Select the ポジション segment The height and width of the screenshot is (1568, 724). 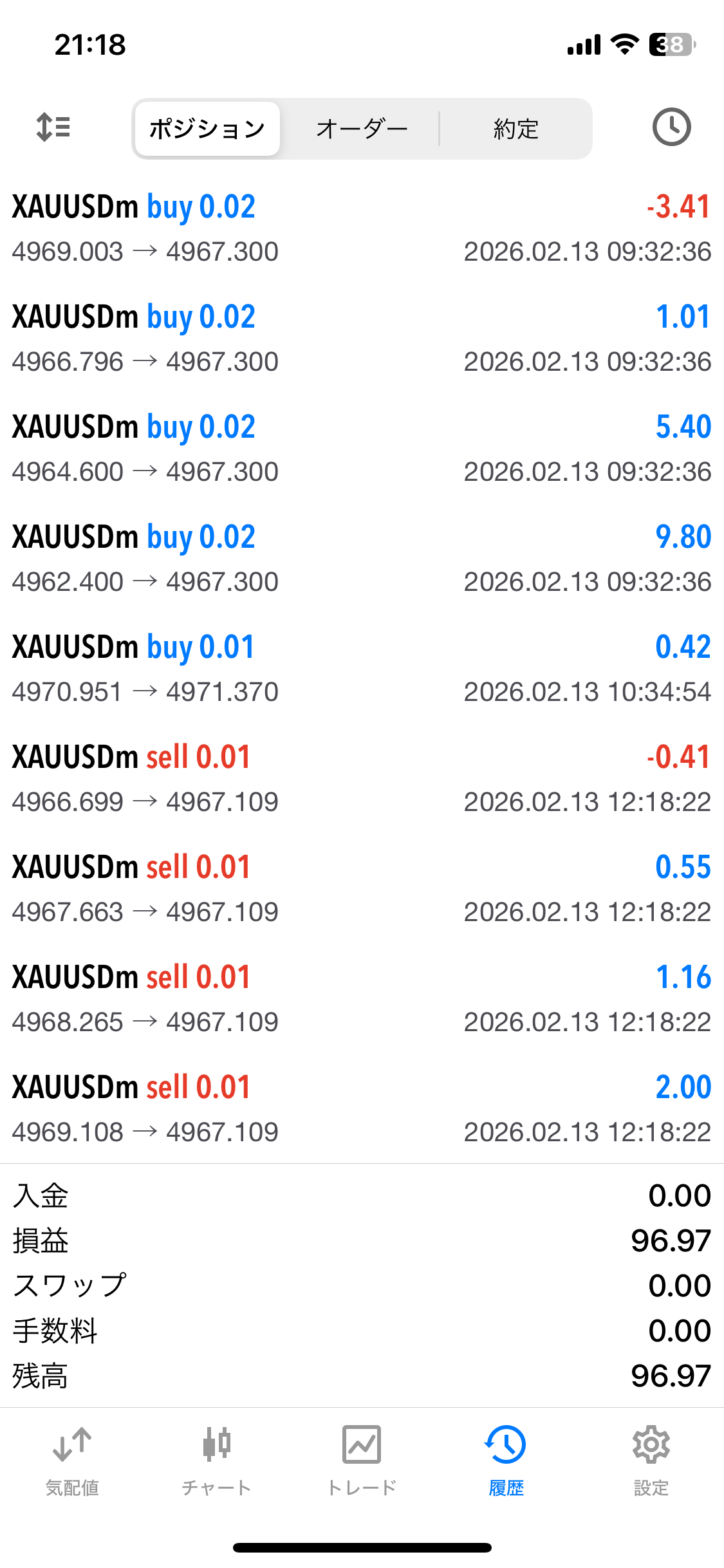tap(207, 129)
